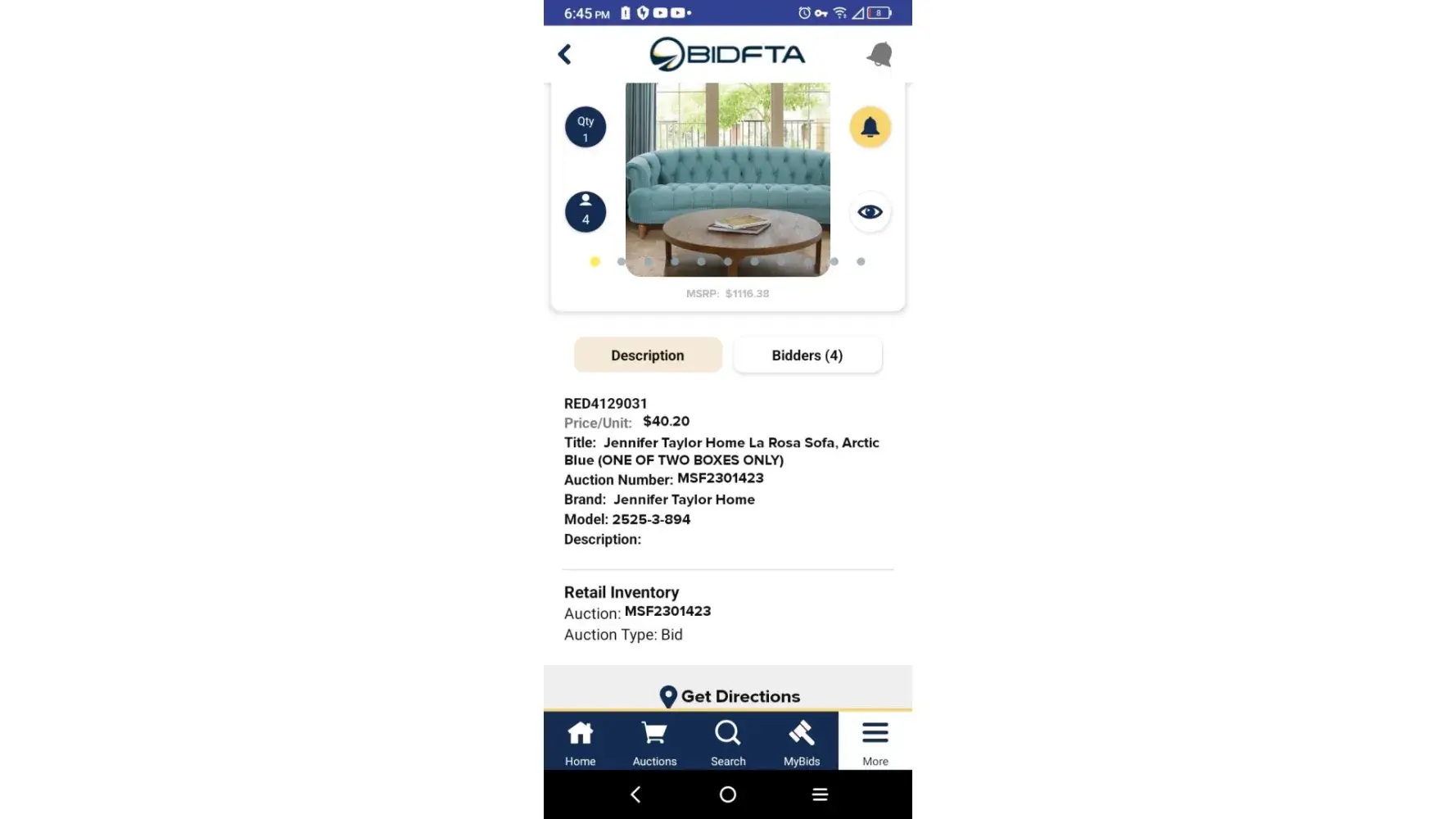
Task: Open the sofa product image
Action: 727,179
